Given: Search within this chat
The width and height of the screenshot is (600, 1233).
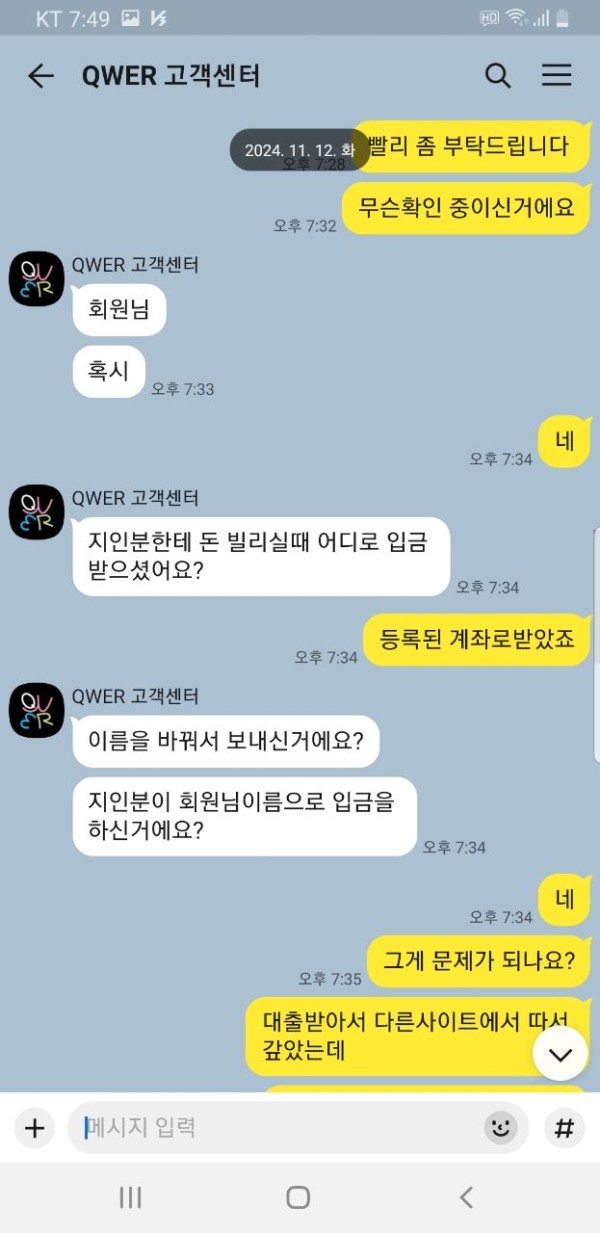Looking at the screenshot, I should point(497,76).
